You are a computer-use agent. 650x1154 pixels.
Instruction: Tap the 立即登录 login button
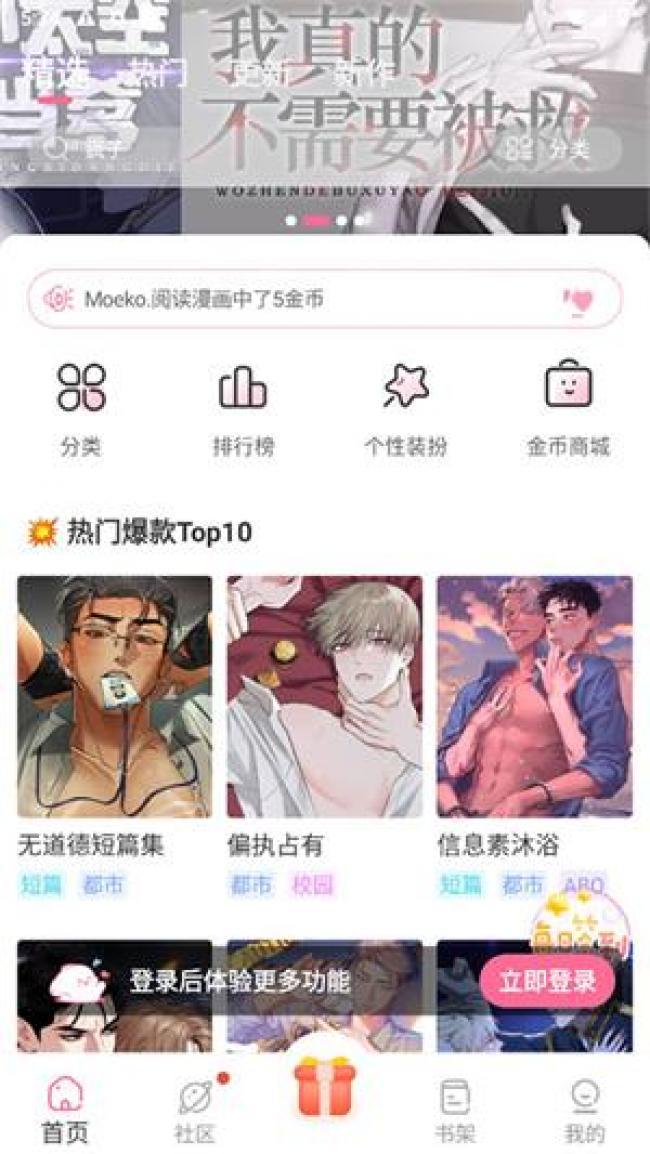click(546, 981)
